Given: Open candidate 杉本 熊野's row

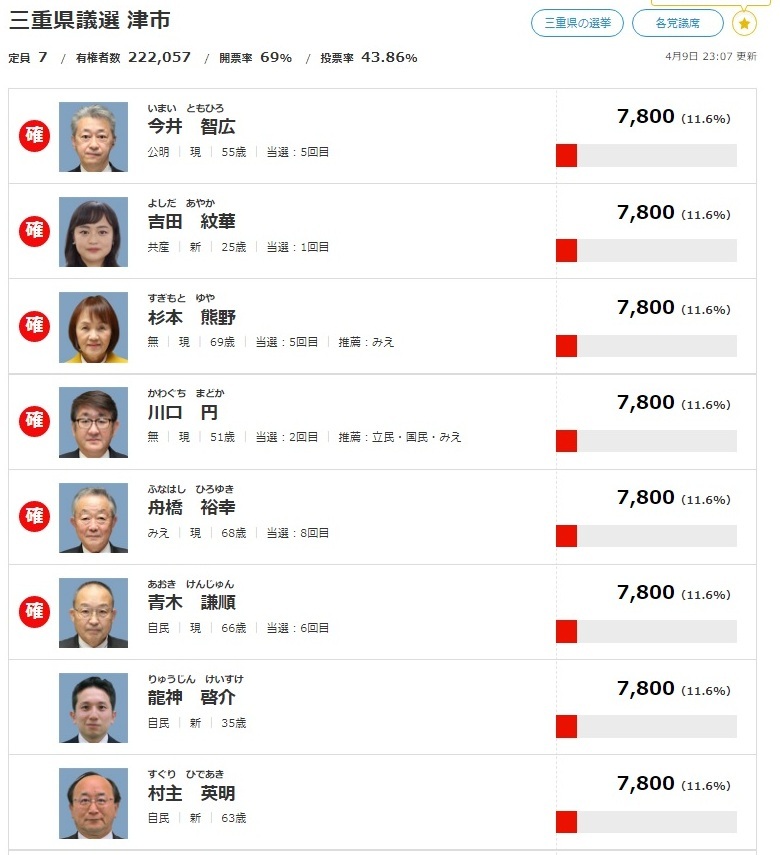Looking at the screenshot, I should (x=191, y=317).
